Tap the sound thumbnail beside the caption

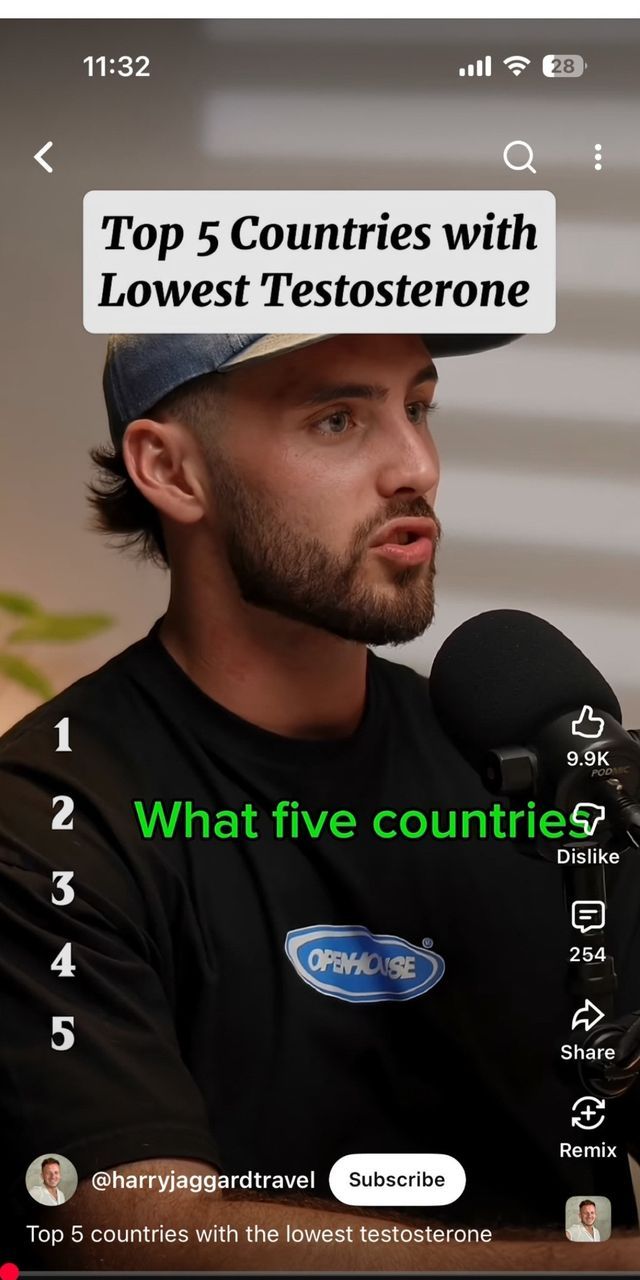[x=587, y=1219]
